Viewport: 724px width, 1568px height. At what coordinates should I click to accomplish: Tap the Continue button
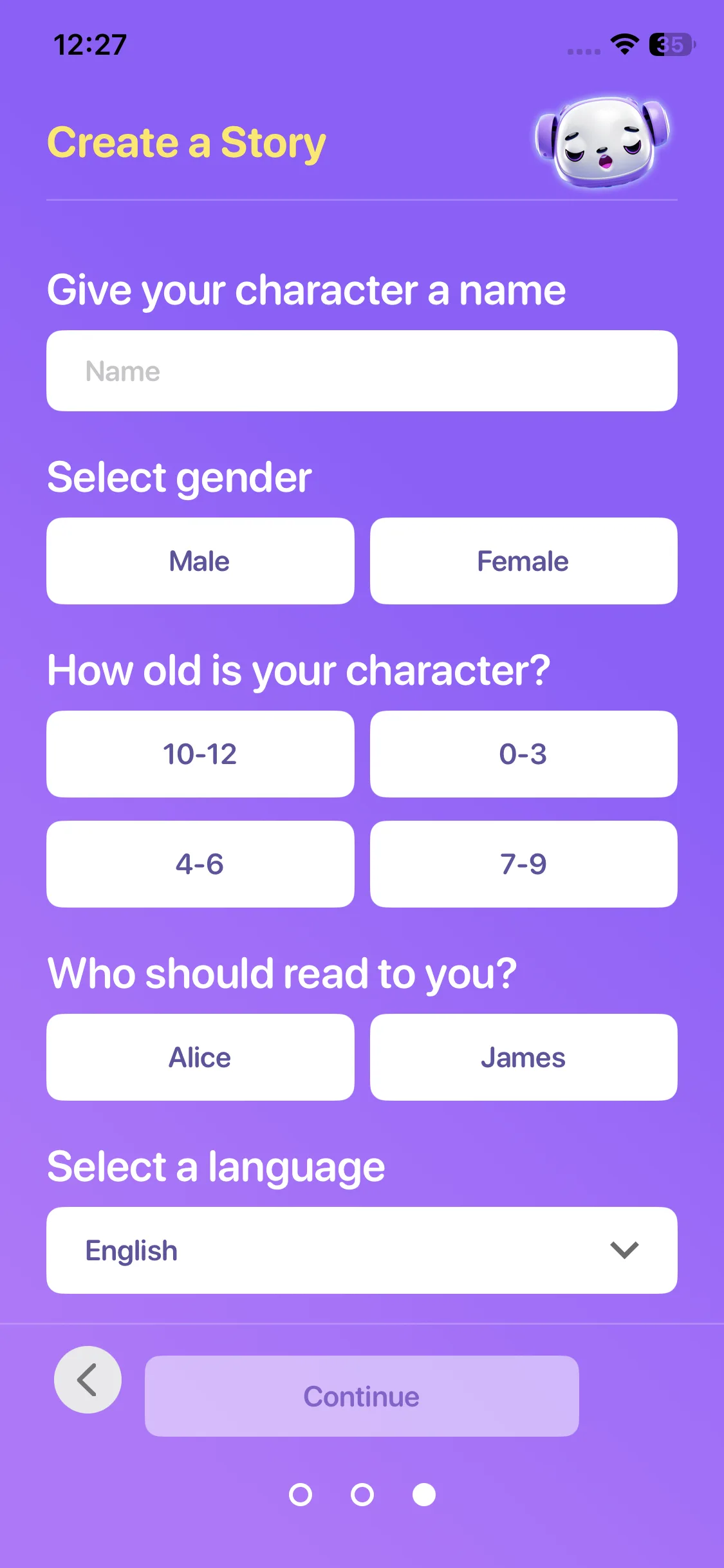pos(362,1396)
